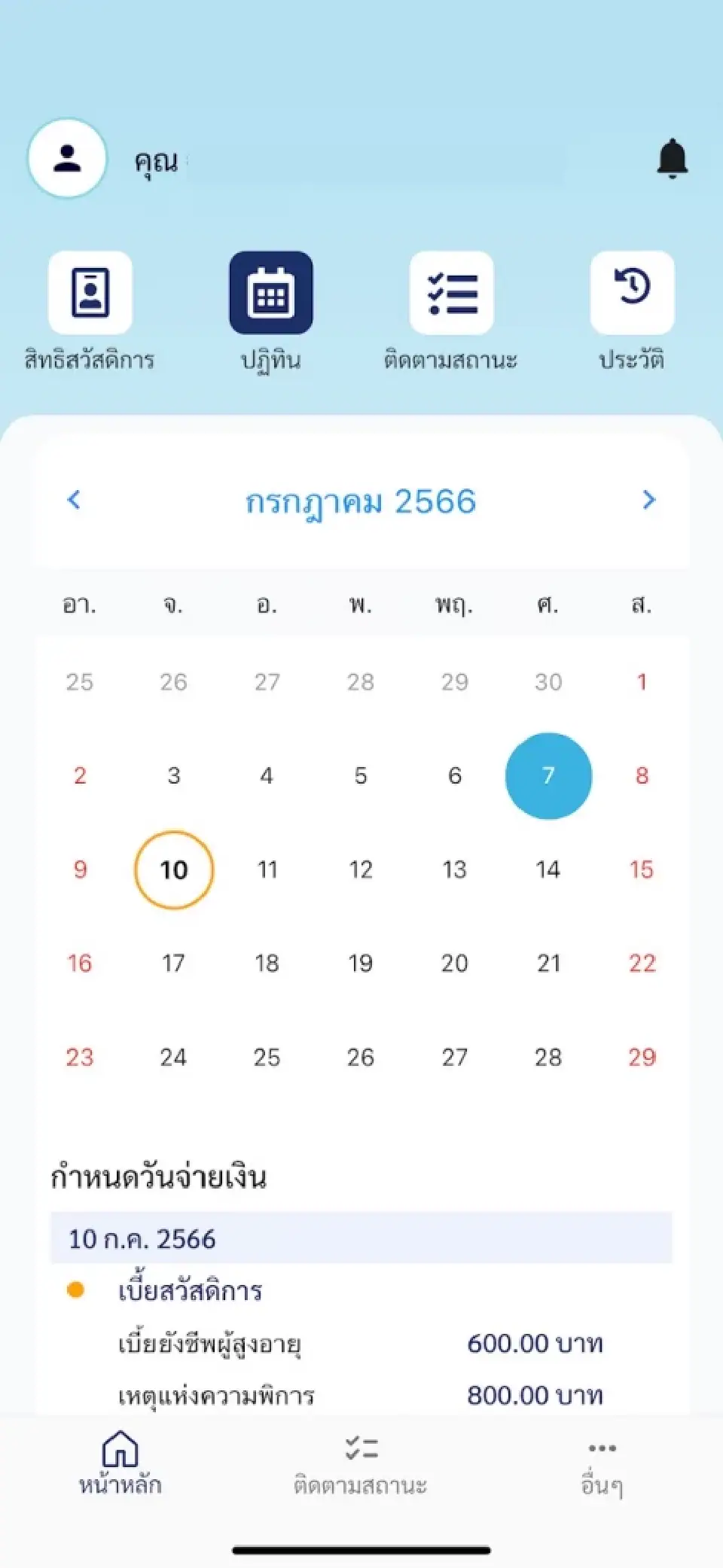Select the highlighted date 7
723x1568 pixels.
548,775
